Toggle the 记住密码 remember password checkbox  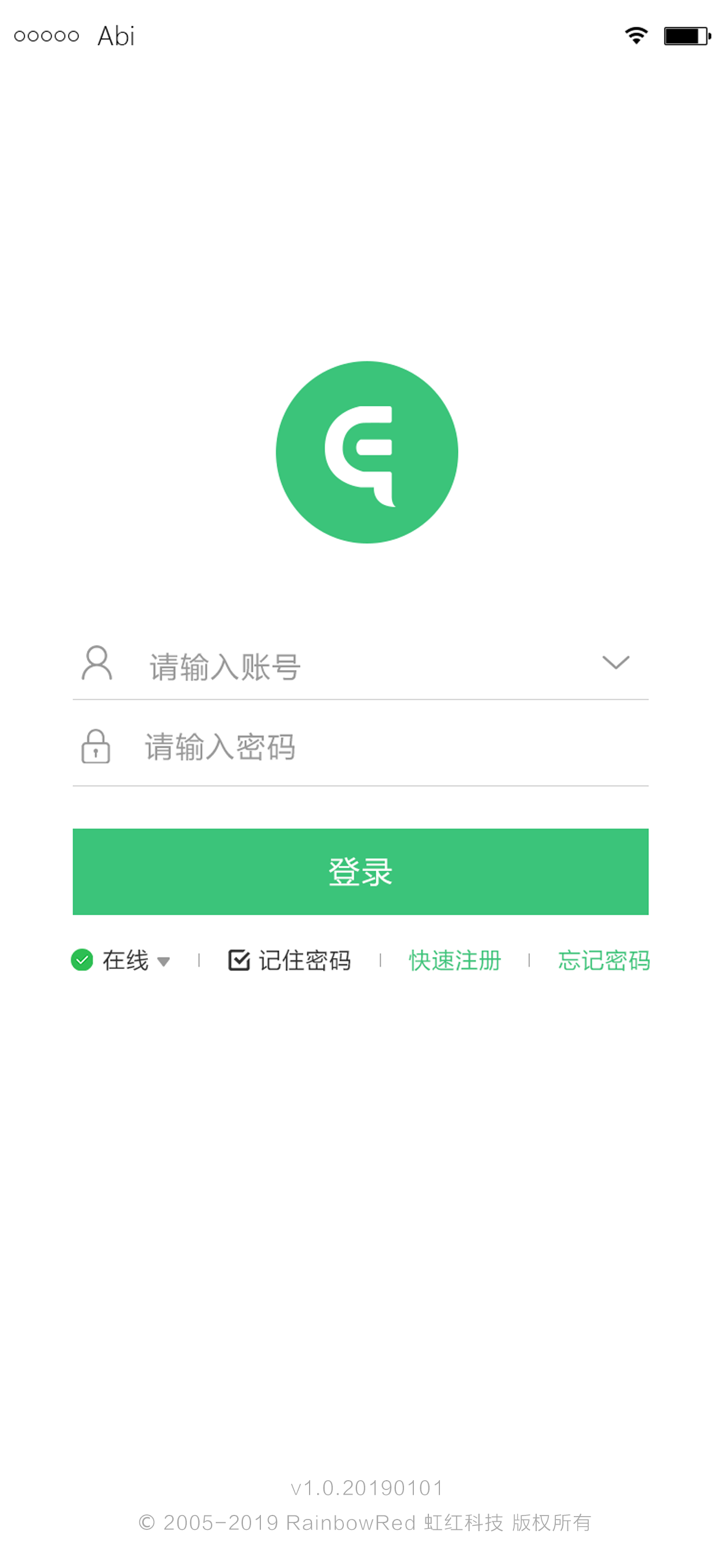coord(239,959)
